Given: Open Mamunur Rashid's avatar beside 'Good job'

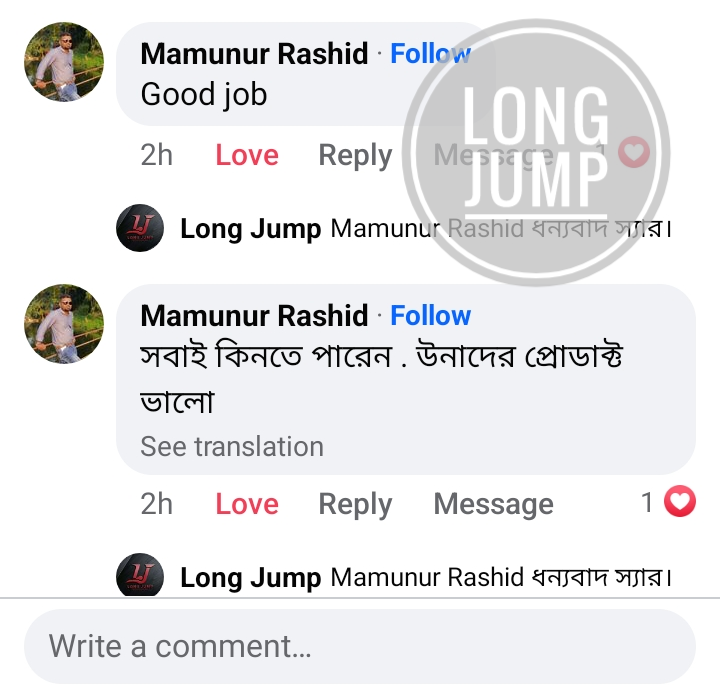Looking at the screenshot, I should [64, 62].
